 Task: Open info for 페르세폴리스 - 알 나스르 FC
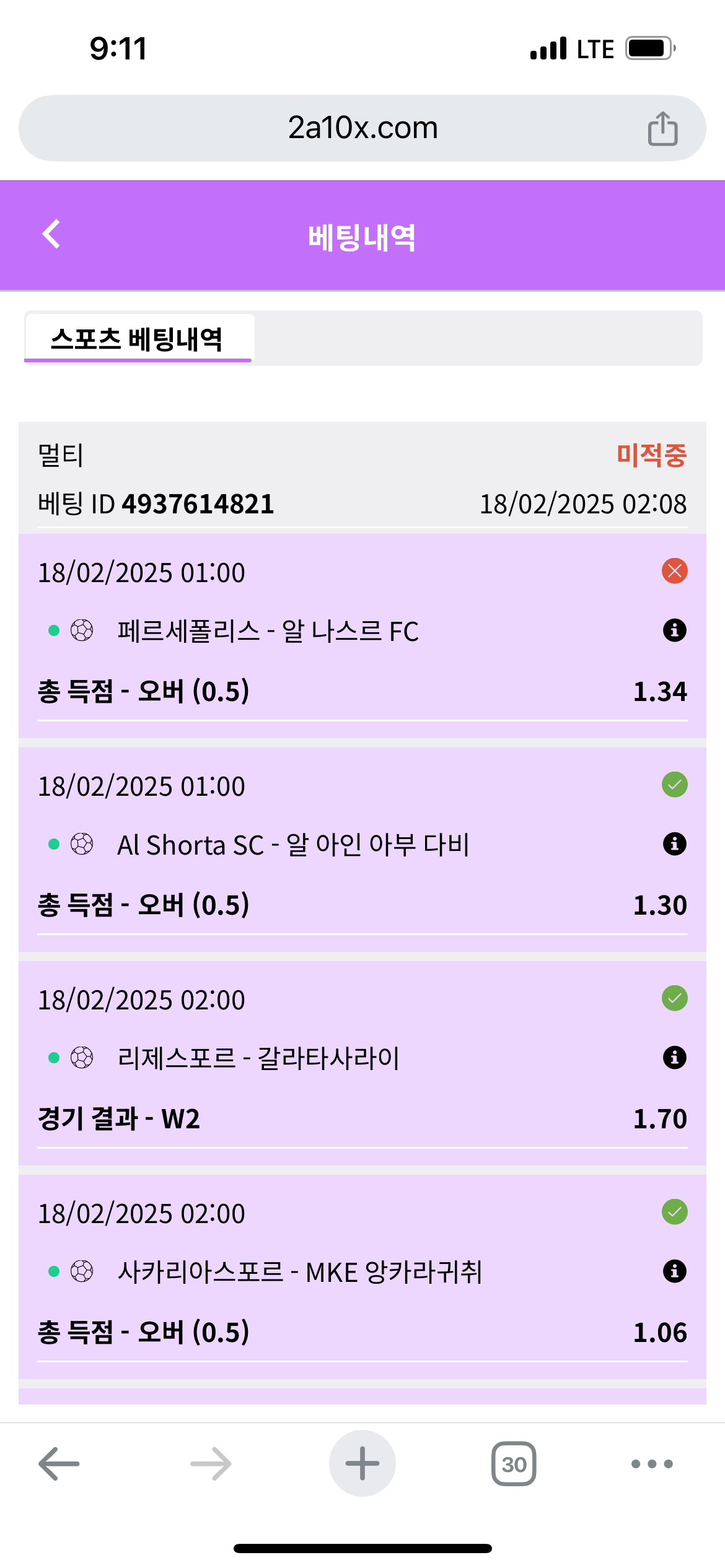(674, 630)
